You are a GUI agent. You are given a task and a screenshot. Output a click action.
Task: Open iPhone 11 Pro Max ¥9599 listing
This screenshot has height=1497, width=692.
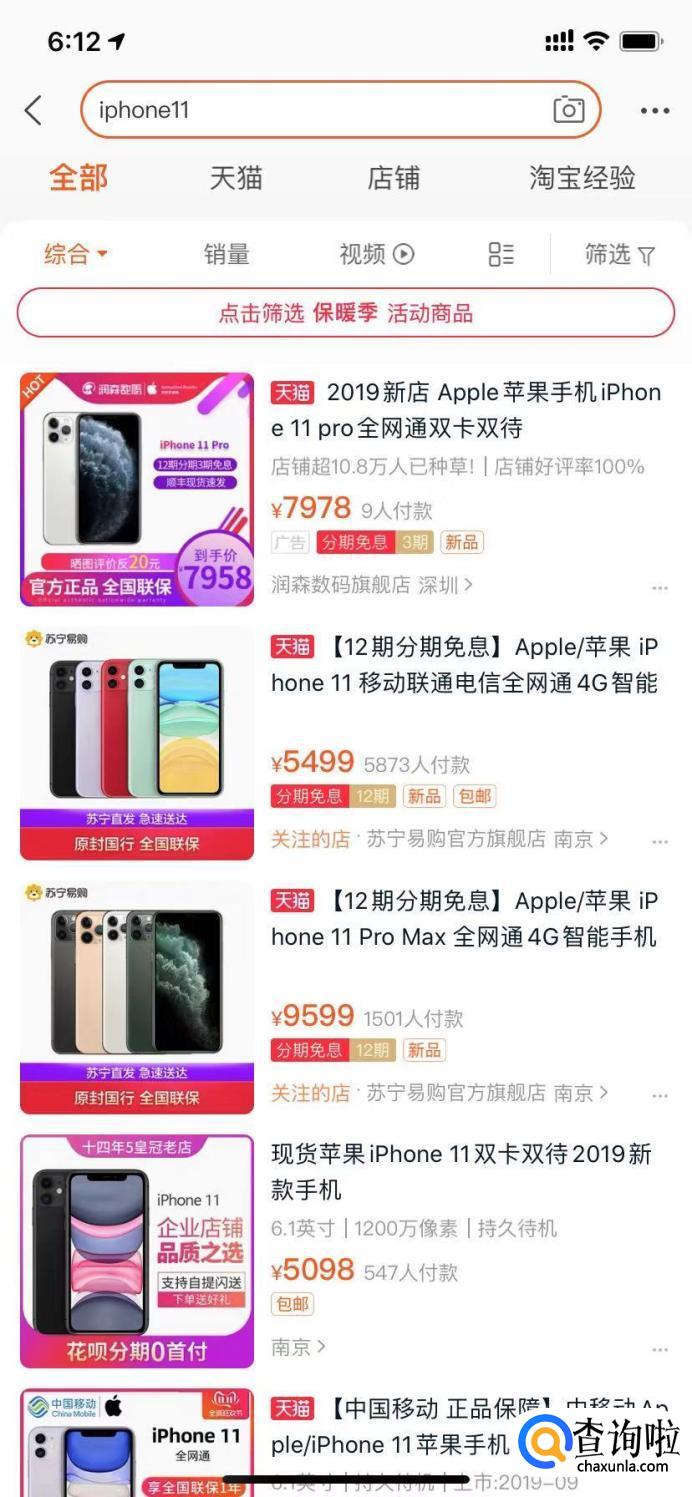tap(465, 919)
